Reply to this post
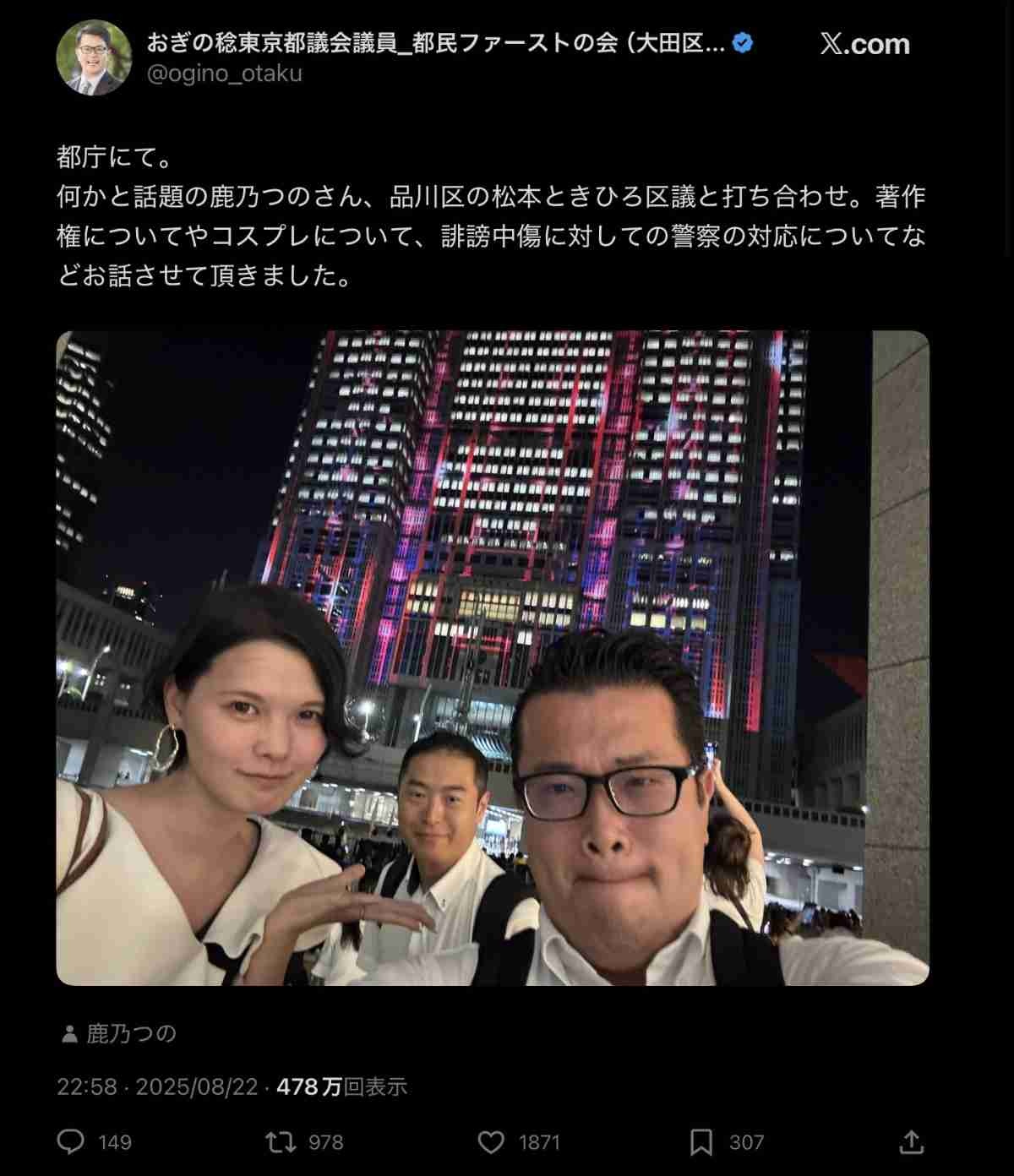 [x=72, y=1142]
